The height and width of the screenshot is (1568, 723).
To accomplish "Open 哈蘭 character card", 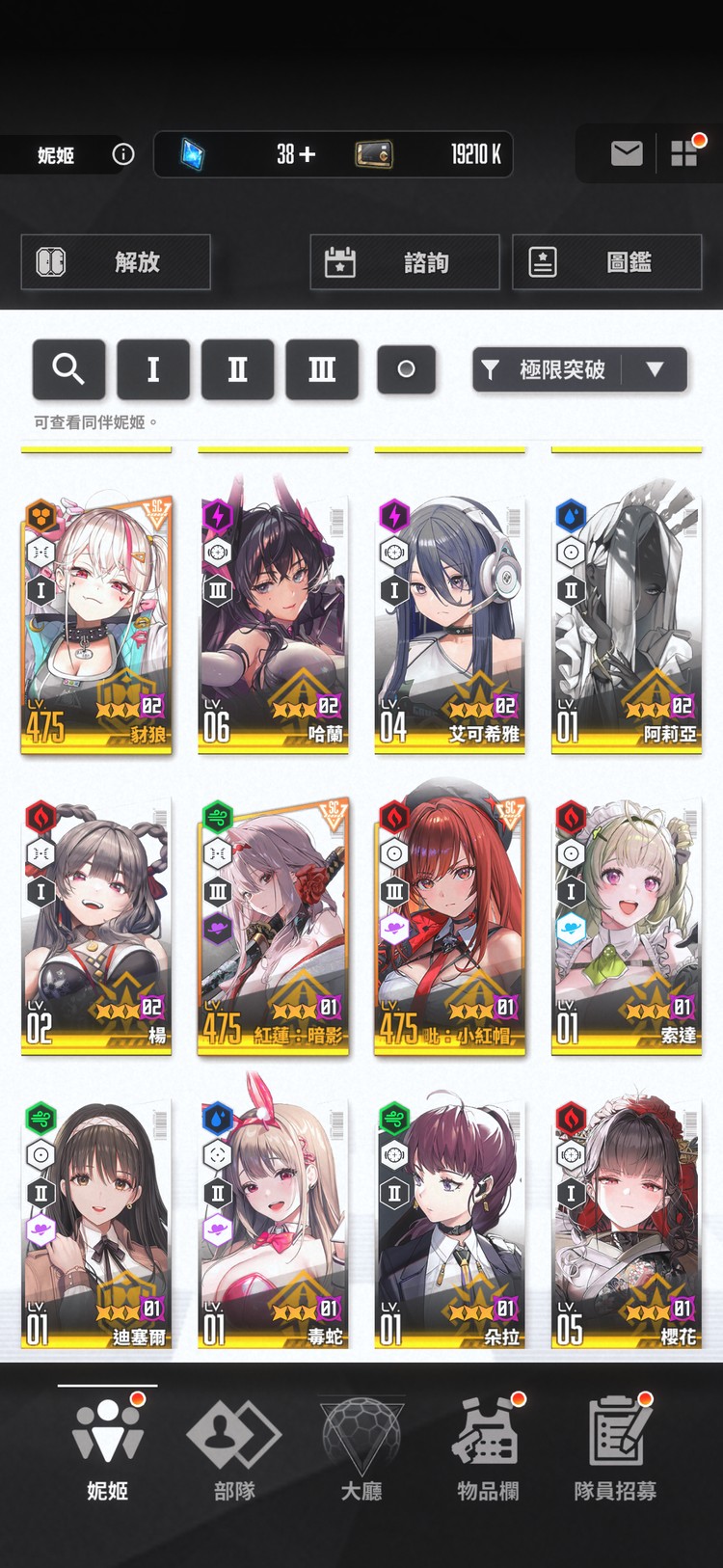I will 273,623.
